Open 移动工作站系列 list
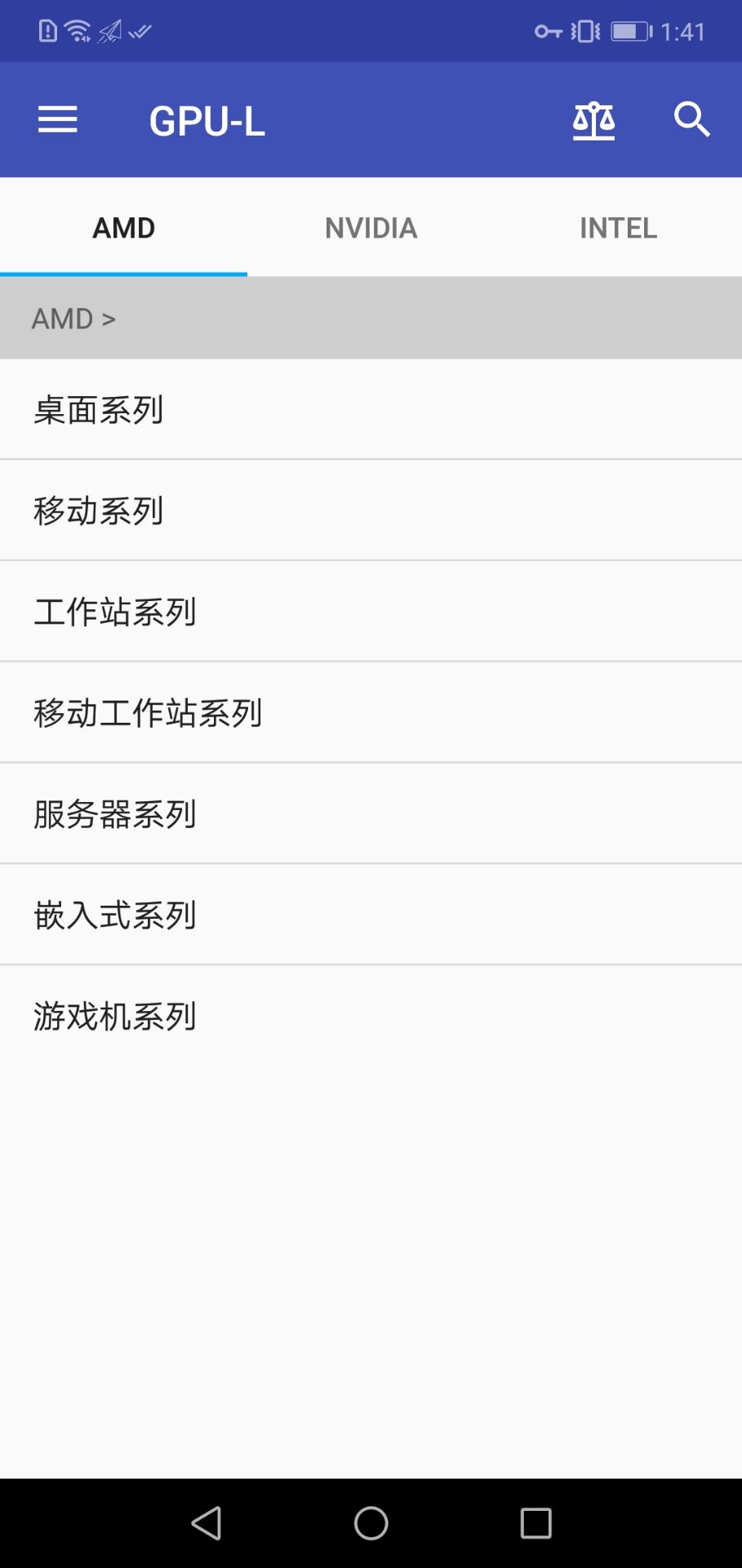This screenshot has width=742, height=1568. tap(371, 713)
